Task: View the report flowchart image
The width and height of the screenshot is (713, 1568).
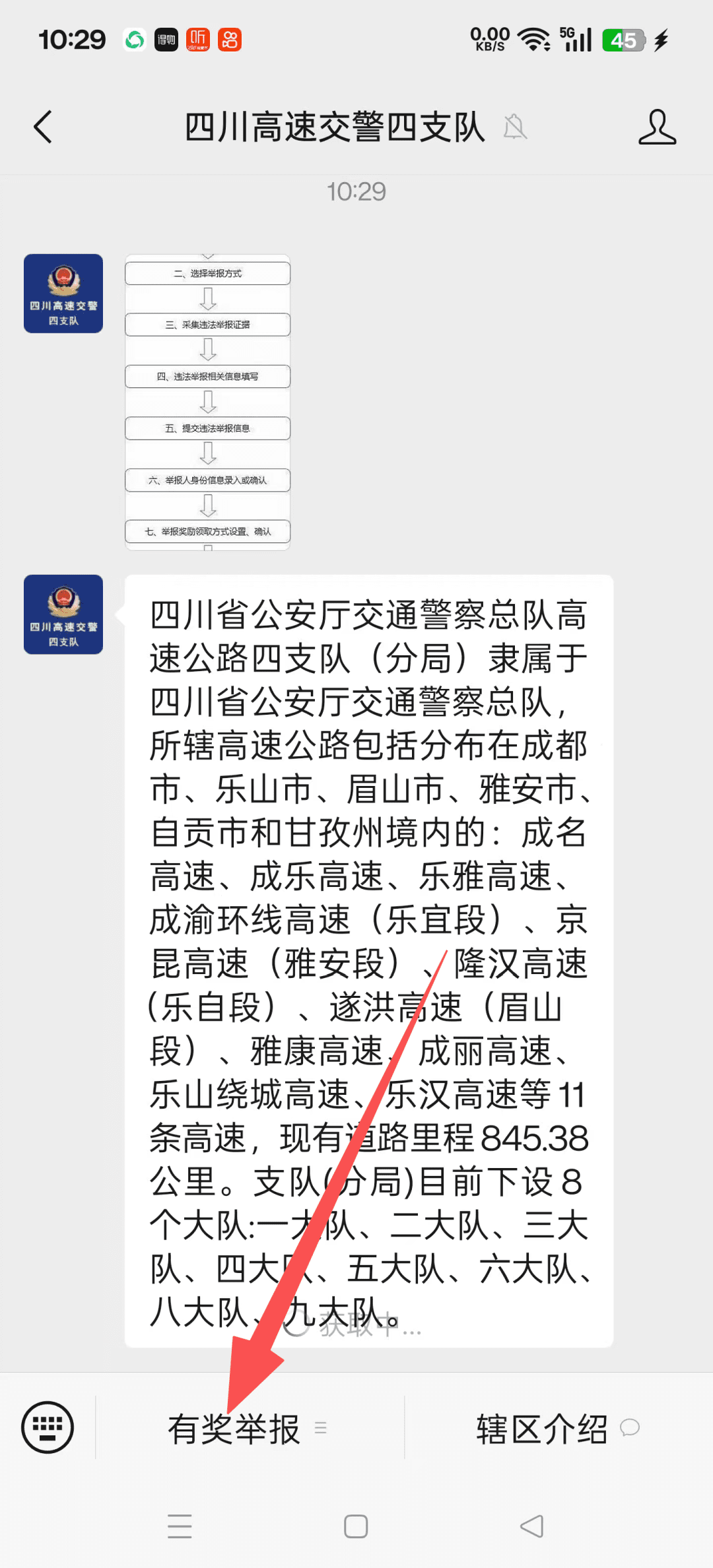Action: coord(208,403)
